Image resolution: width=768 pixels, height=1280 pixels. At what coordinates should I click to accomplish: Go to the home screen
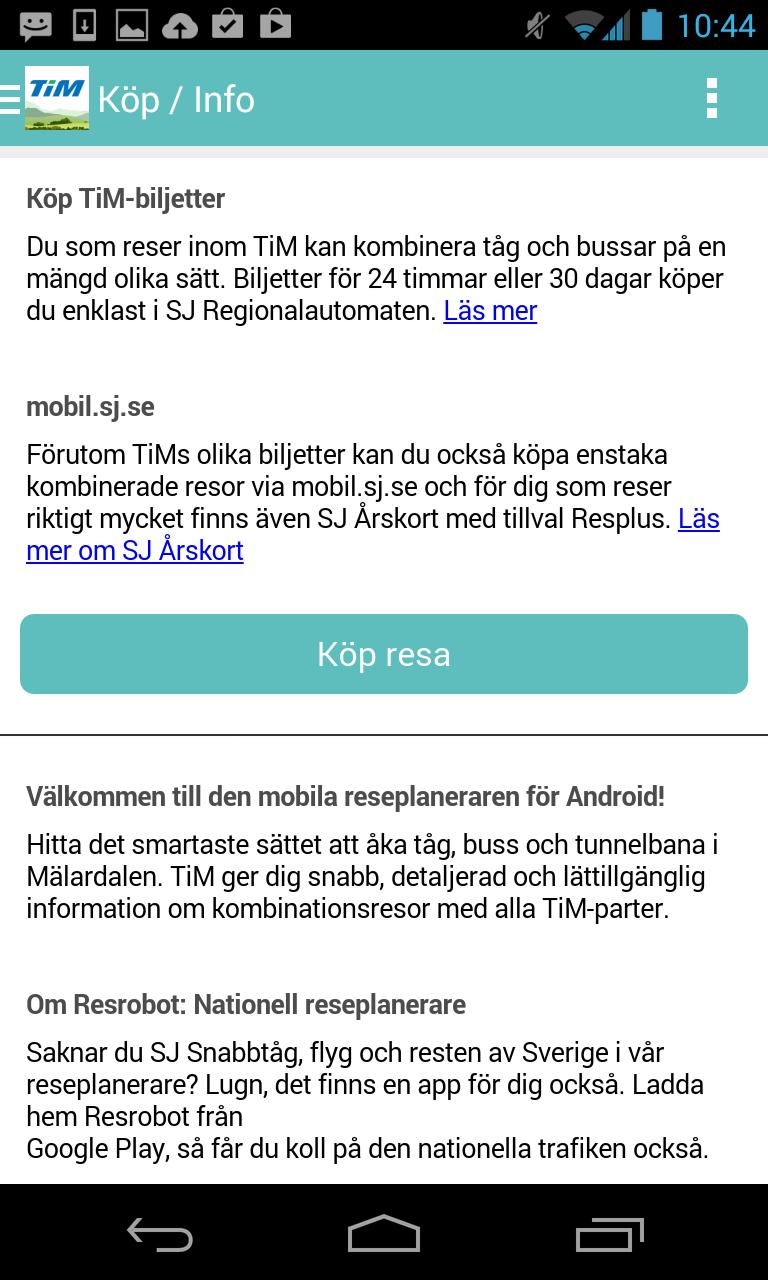click(384, 1235)
